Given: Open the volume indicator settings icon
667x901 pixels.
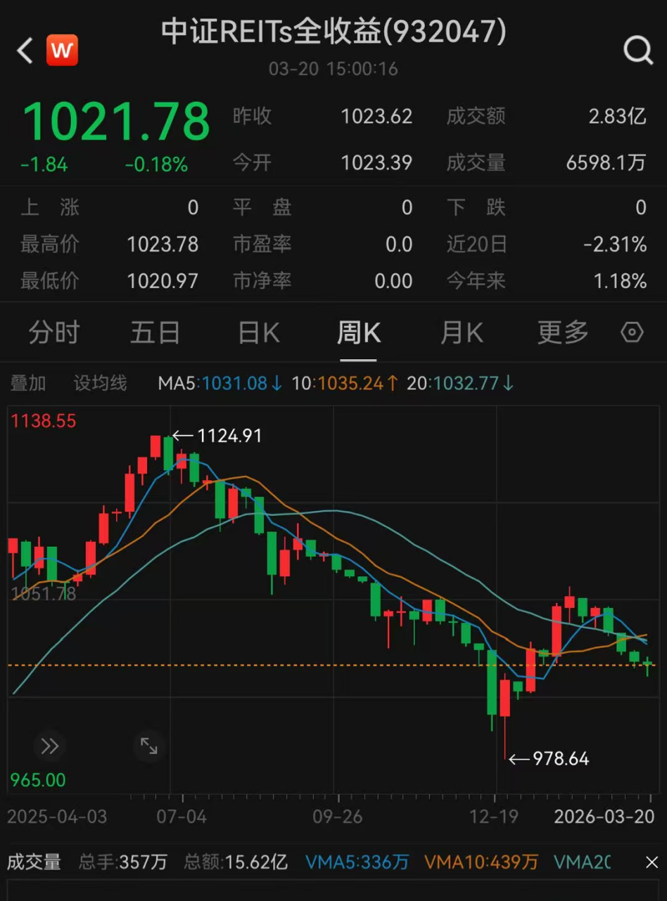Looking at the screenshot, I should 652,862.
